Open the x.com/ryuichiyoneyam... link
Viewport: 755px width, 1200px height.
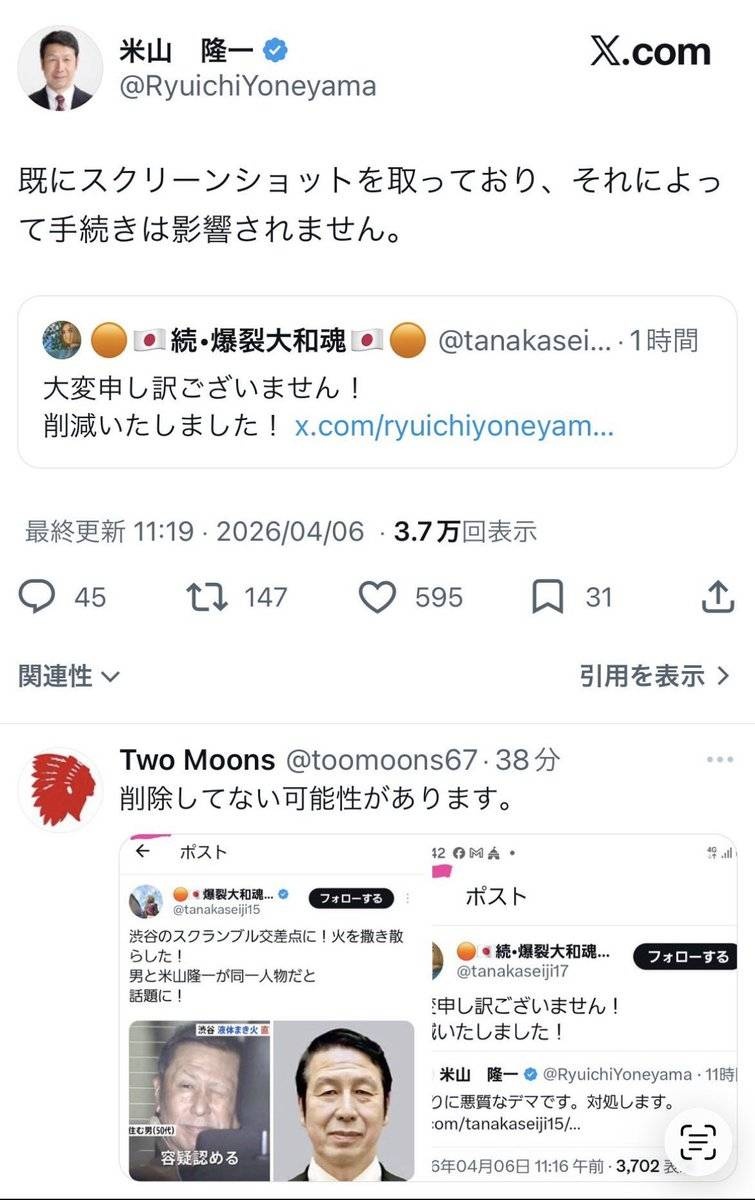(454, 427)
